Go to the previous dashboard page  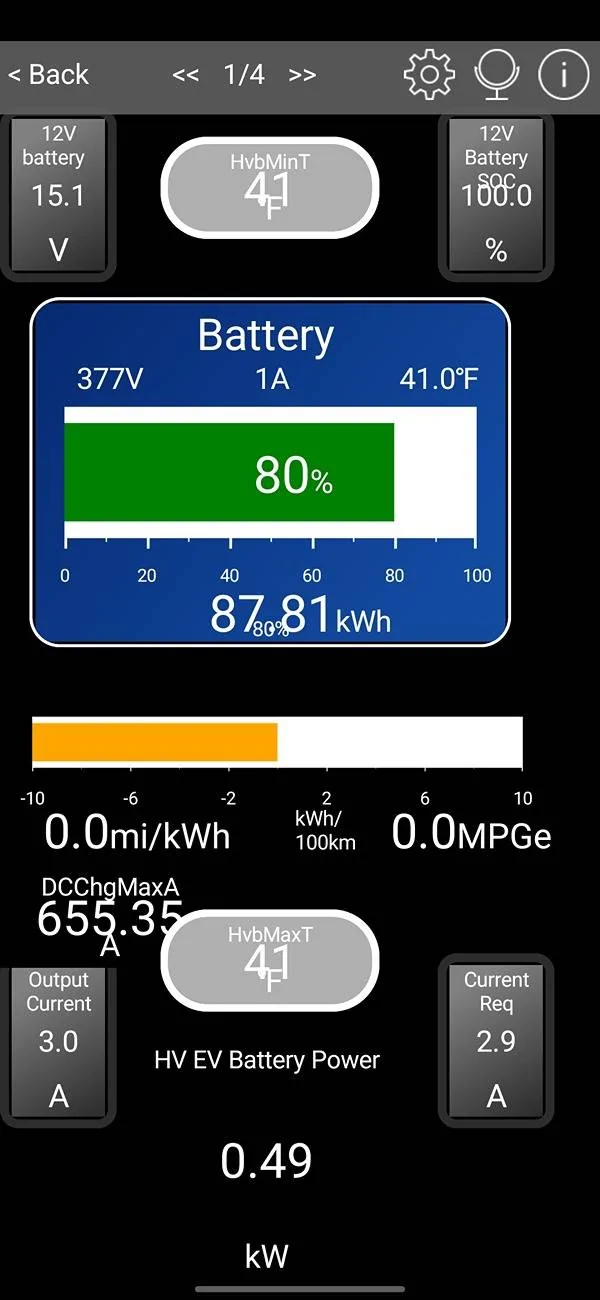[x=186, y=75]
